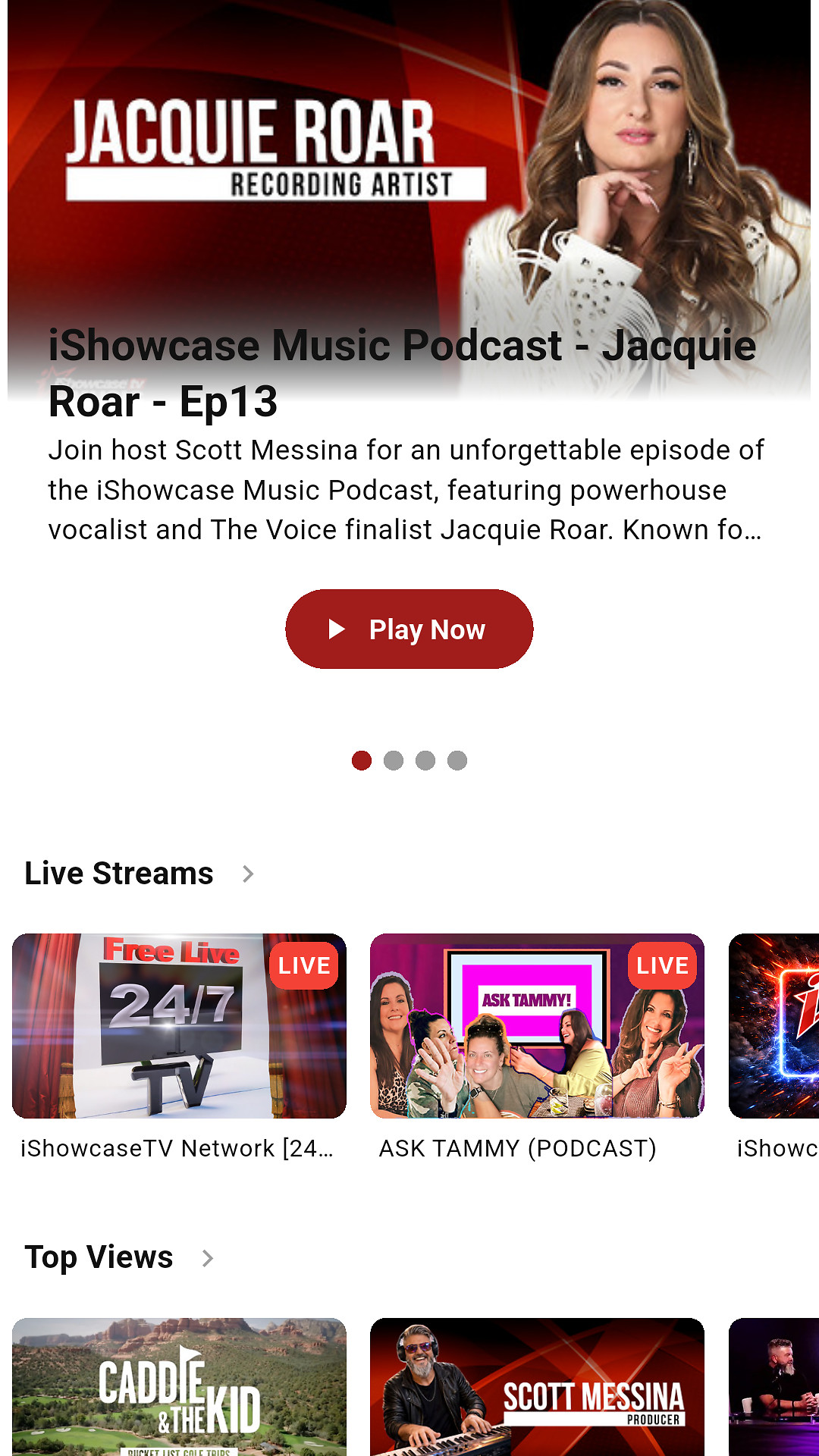The height and width of the screenshot is (1456, 819).
Task: Go to the third carousel page dot
Action: 425,760
